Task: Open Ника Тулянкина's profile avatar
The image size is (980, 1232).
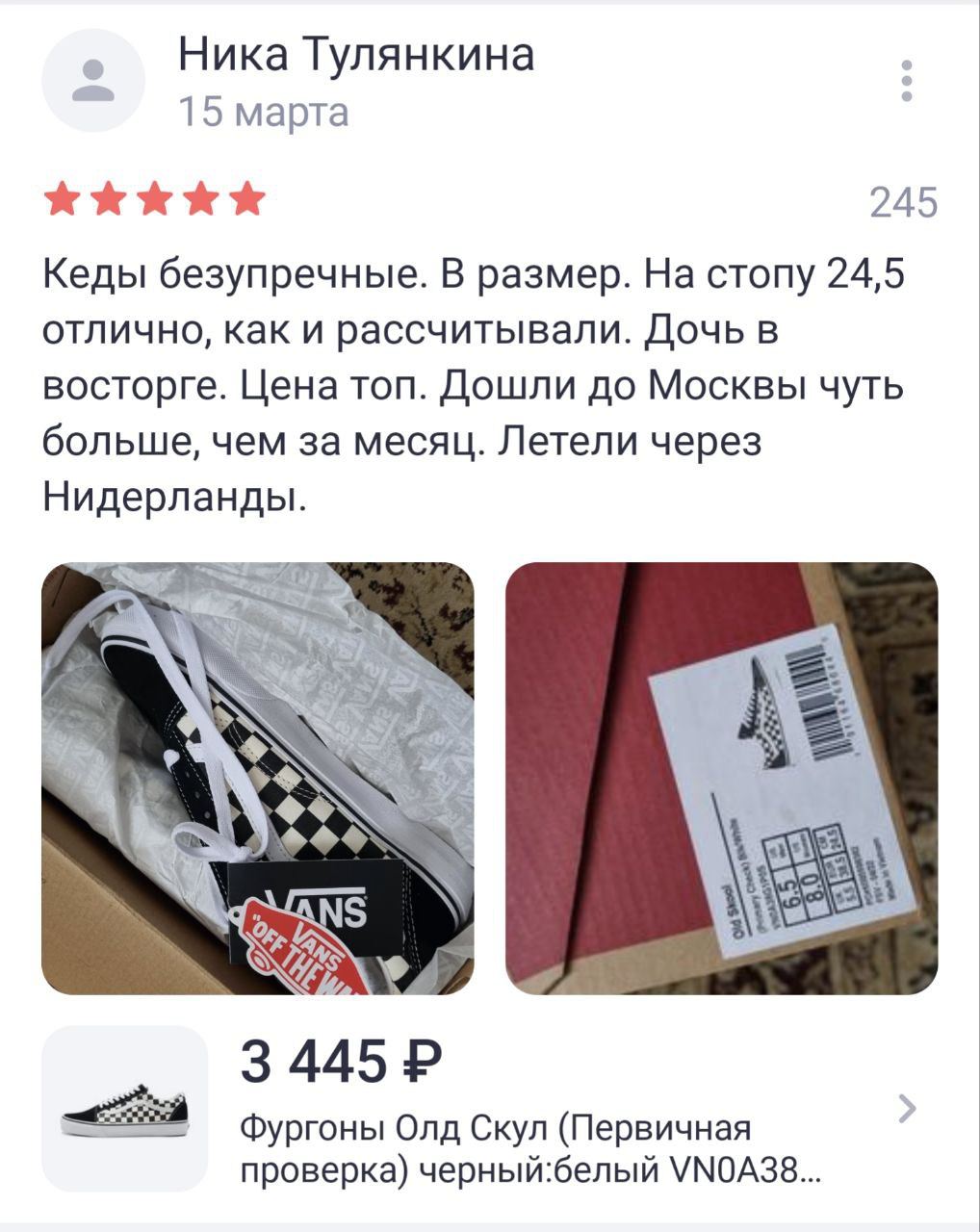Action: [93, 81]
